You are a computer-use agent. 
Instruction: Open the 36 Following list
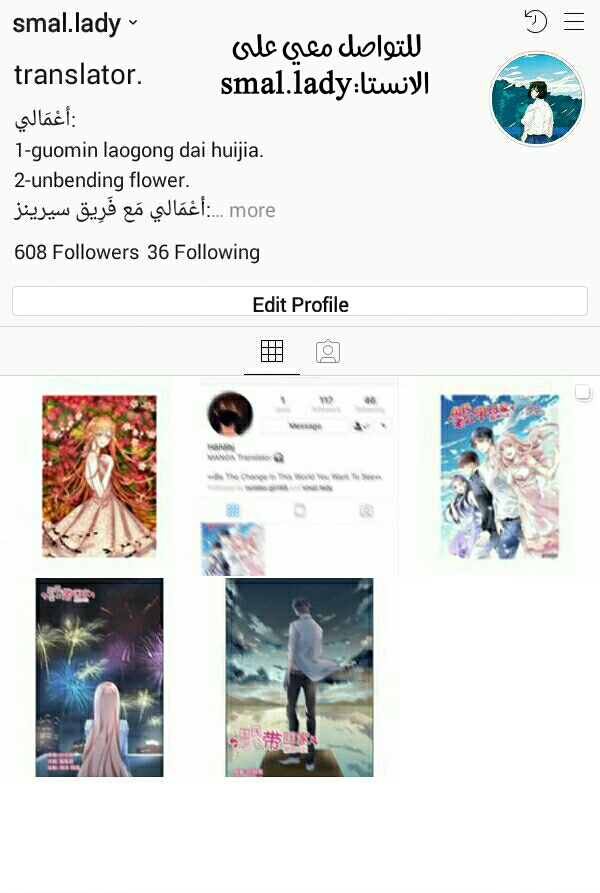pos(203,252)
